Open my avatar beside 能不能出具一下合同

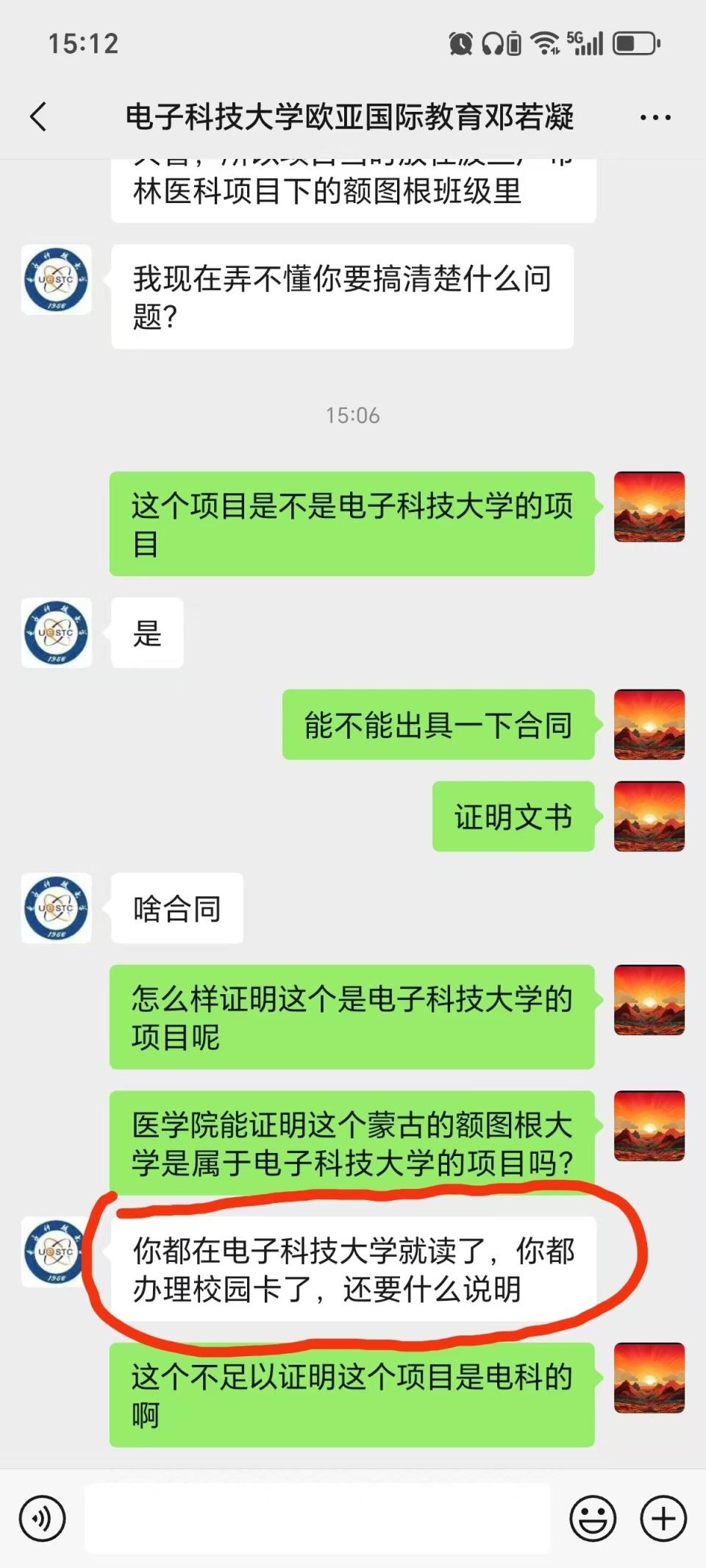click(x=649, y=725)
